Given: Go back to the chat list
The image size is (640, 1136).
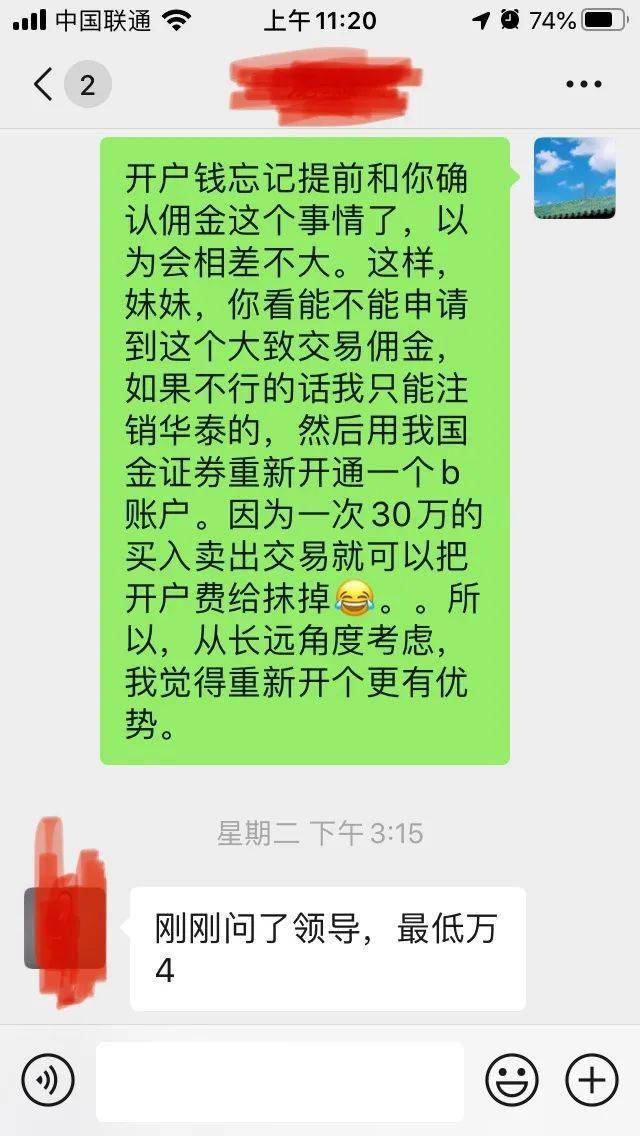Looking at the screenshot, I should pyautogui.click(x=44, y=85).
